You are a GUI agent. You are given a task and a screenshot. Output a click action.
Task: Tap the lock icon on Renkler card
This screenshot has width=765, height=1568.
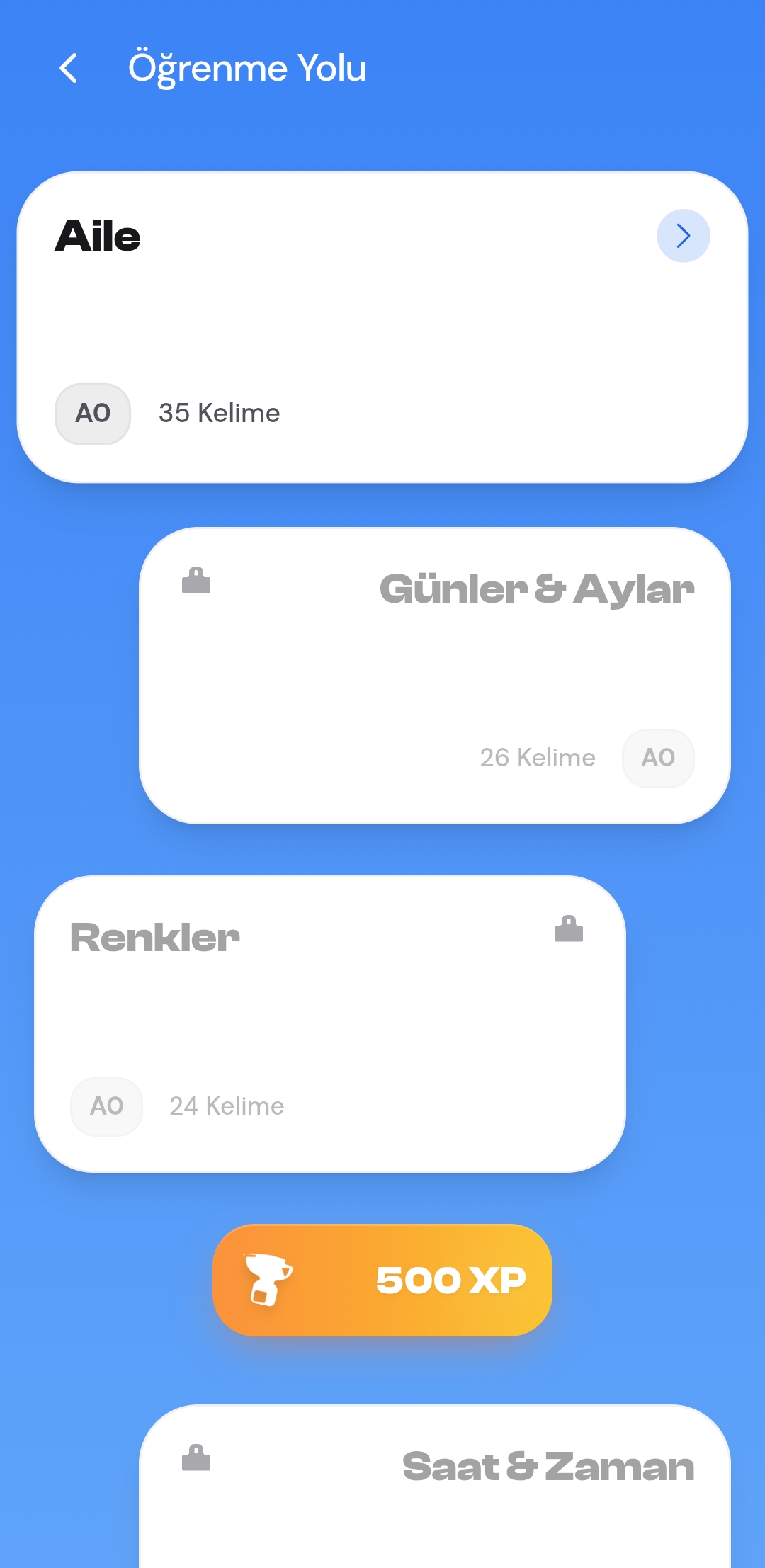[567, 928]
